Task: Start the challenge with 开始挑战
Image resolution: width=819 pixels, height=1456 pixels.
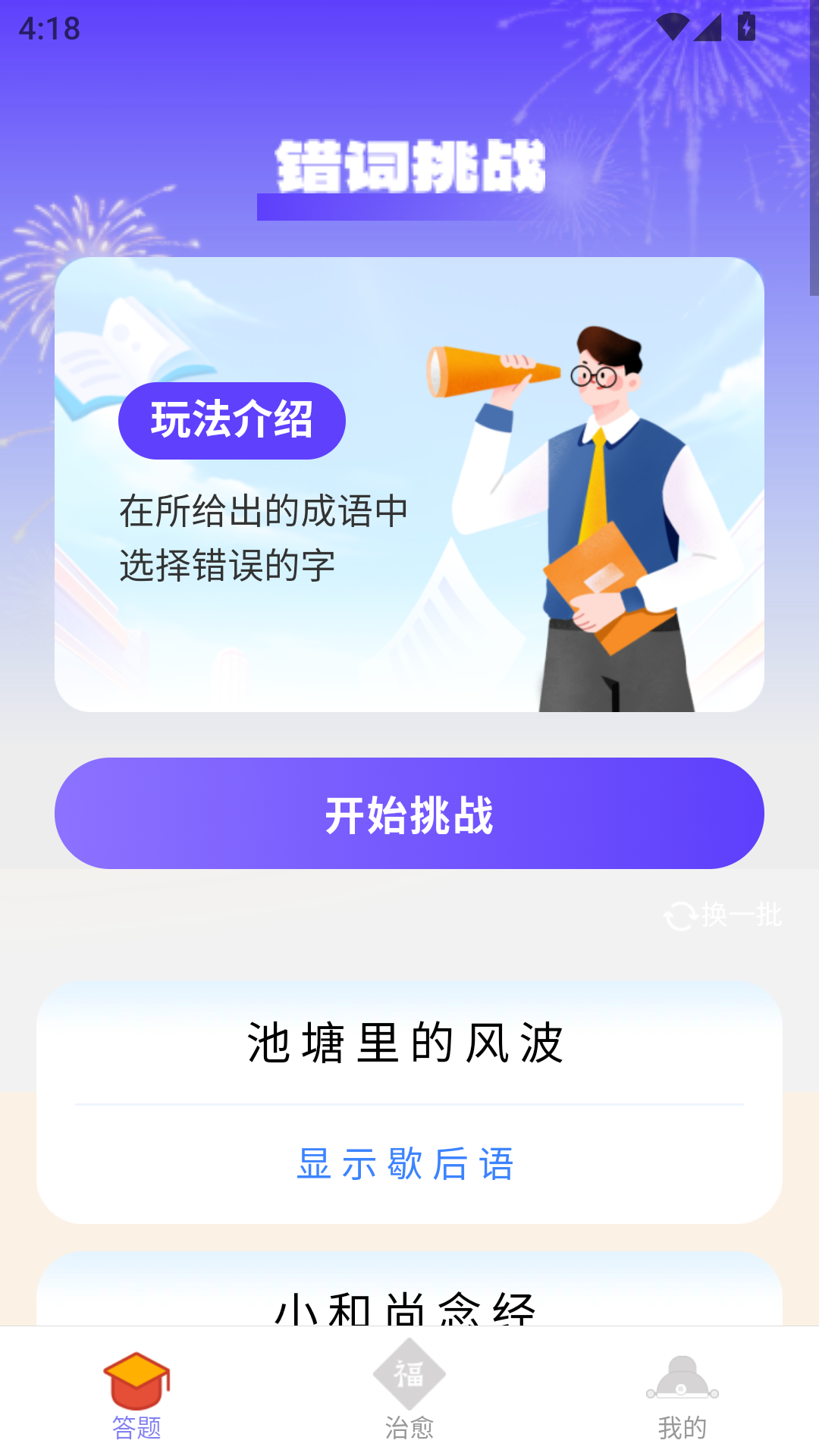Action: pyautogui.click(x=409, y=814)
